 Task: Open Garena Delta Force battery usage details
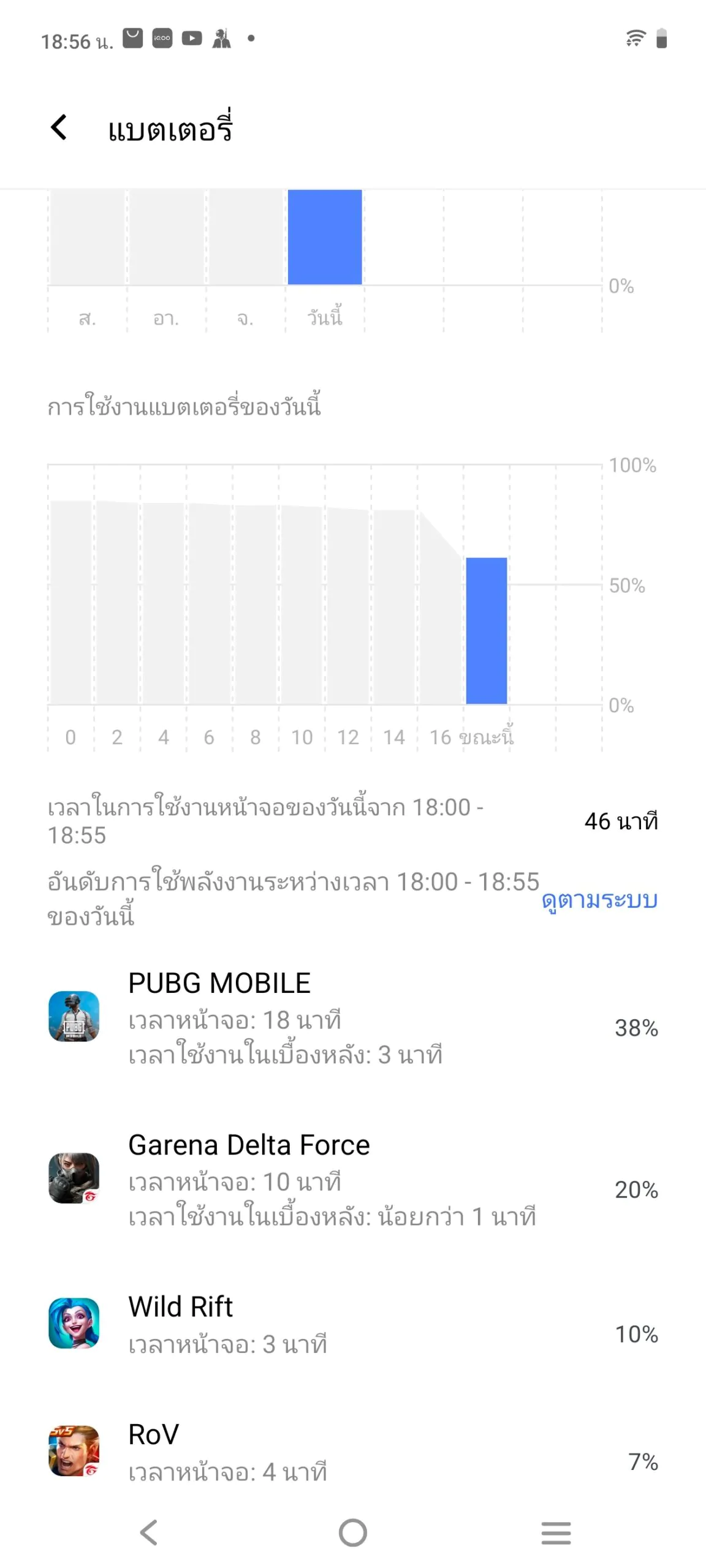[353, 1178]
